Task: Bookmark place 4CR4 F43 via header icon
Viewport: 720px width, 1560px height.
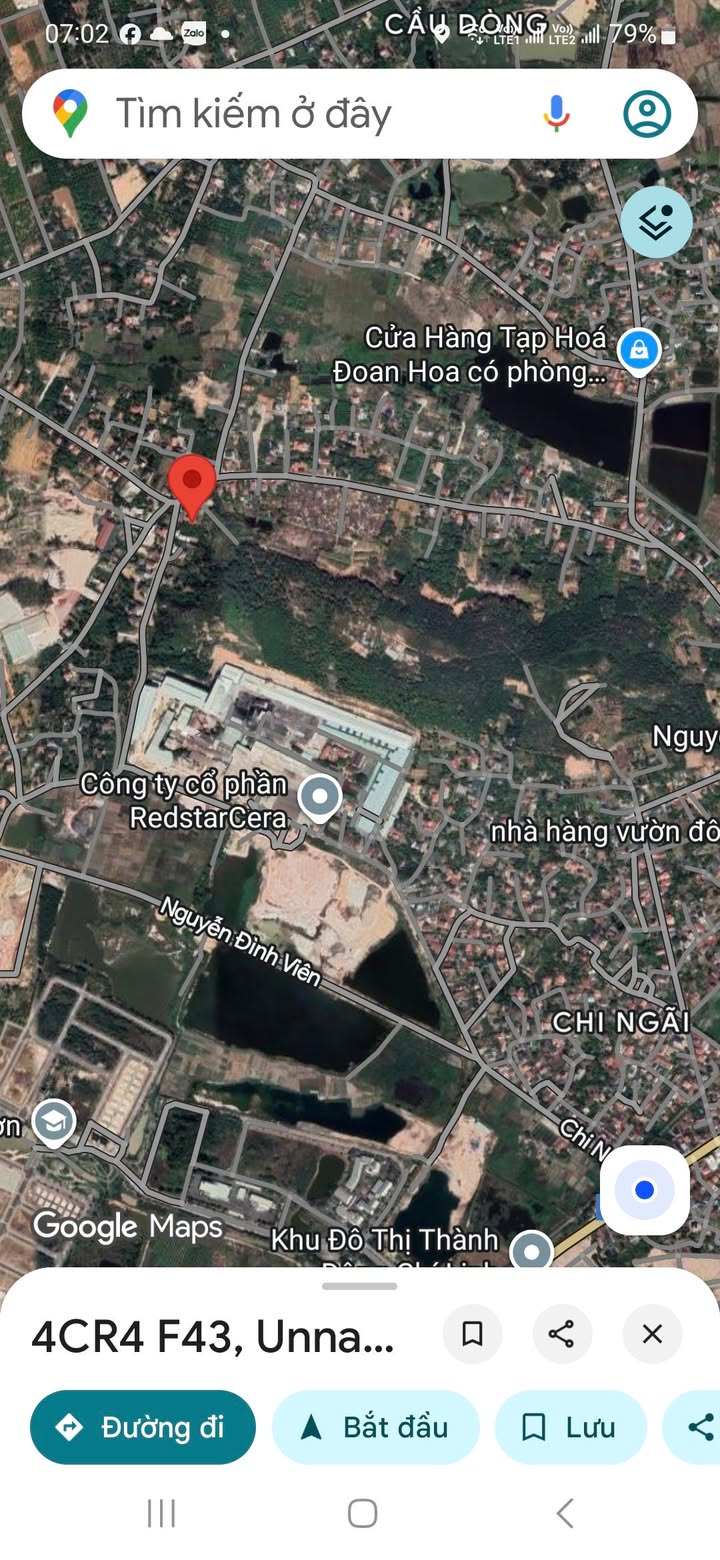Action: (472, 1333)
